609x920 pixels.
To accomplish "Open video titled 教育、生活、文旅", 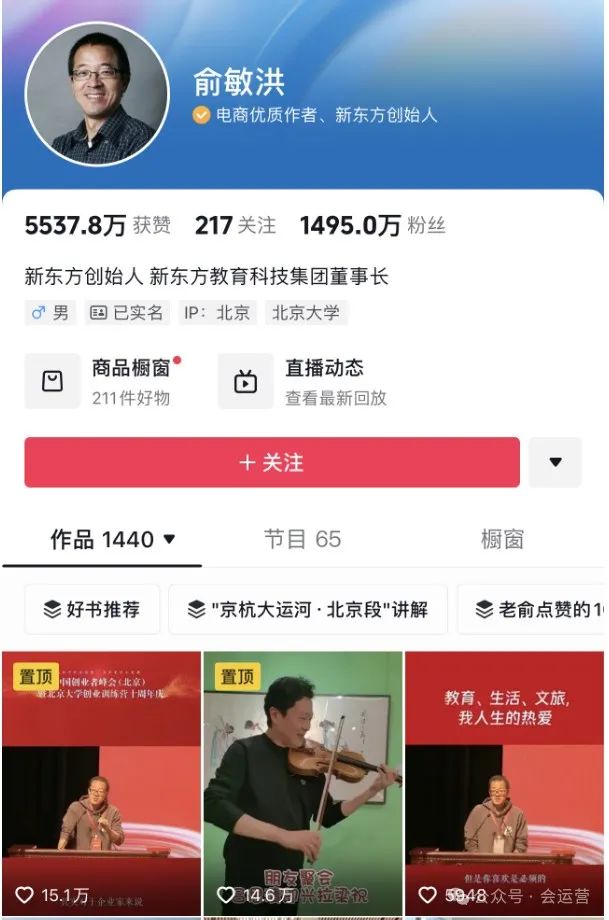I will [x=504, y=780].
